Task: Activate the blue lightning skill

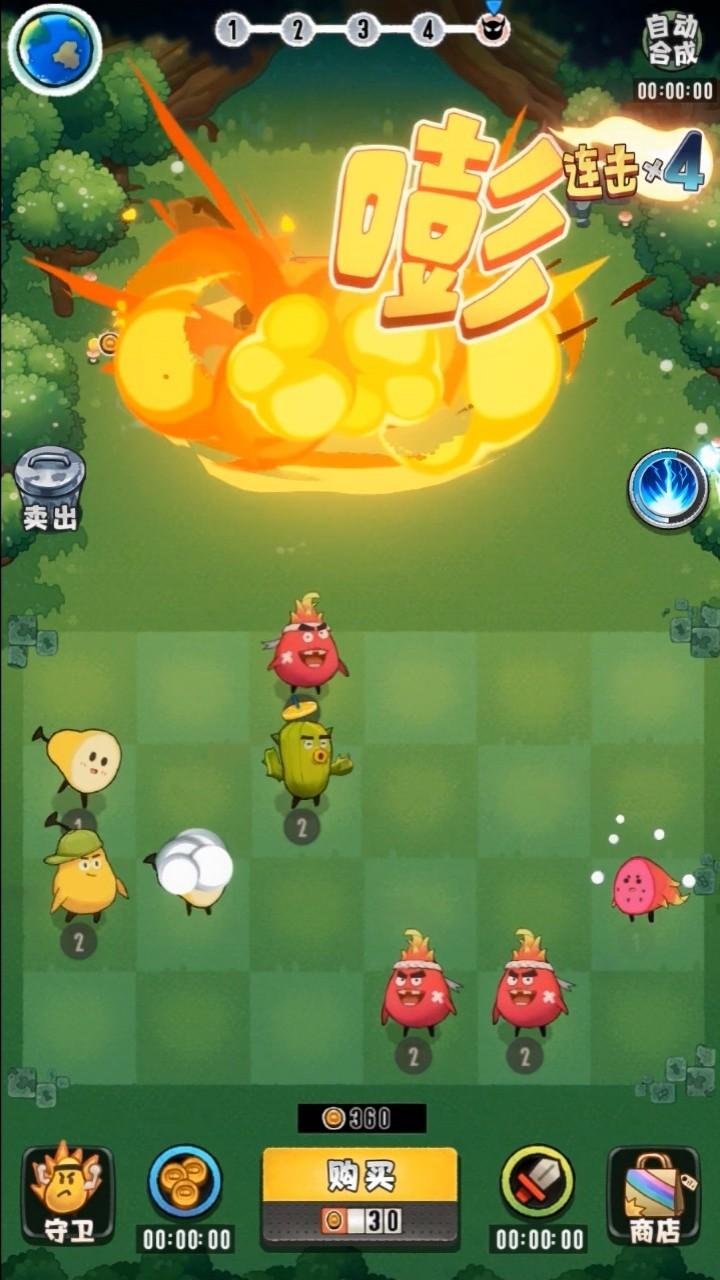Action: (x=668, y=487)
